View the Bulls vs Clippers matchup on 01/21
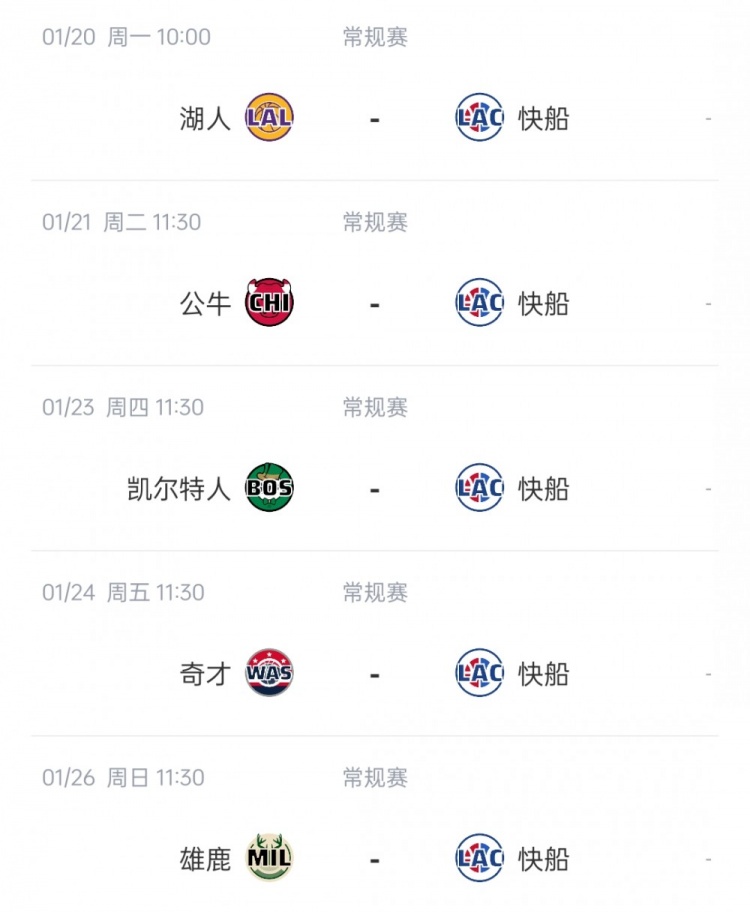The width and height of the screenshot is (750, 912). (x=374, y=303)
